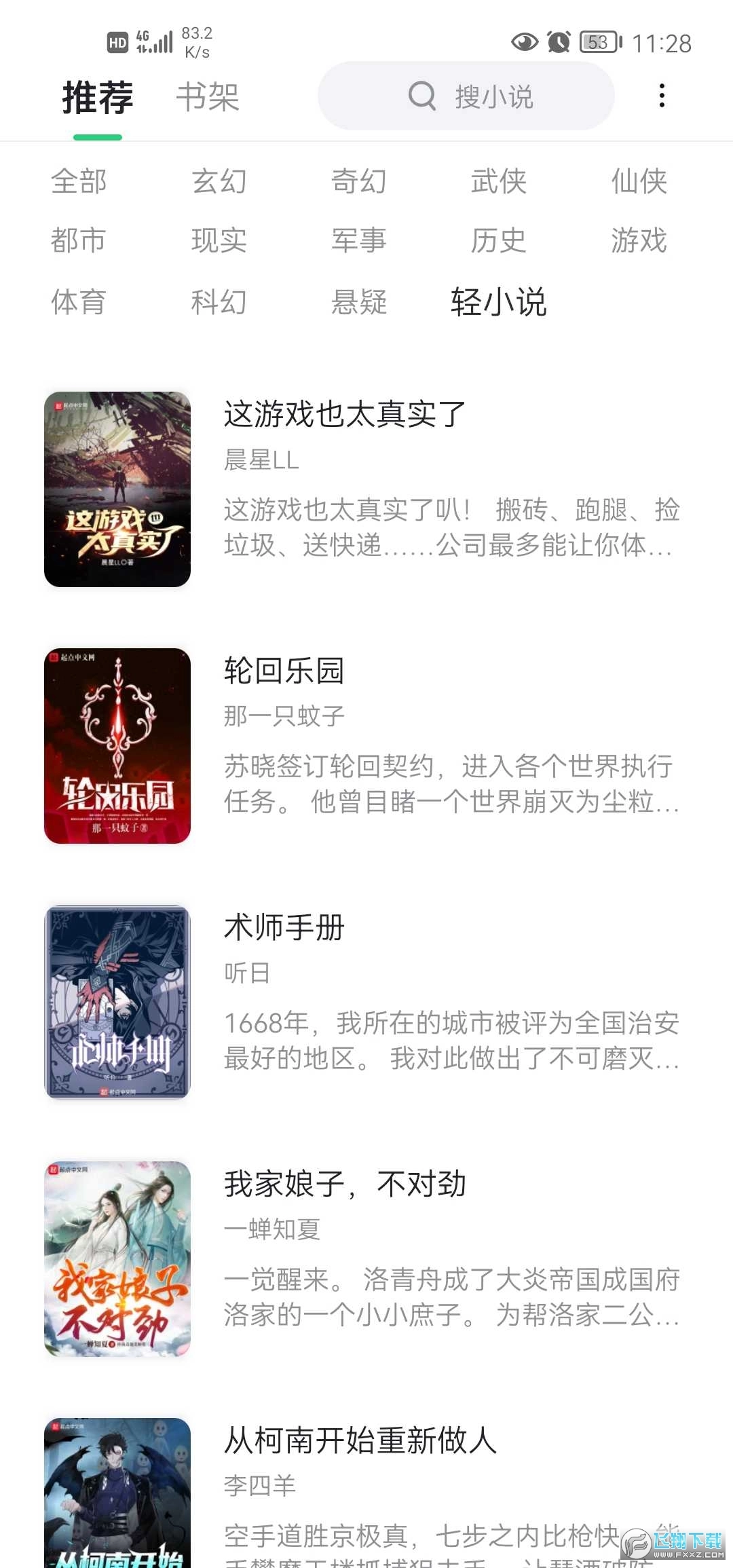The width and height of the screenshot is (733, 1568).
Task: Open the three-dot overflow menu
Action: pos(662,96)
